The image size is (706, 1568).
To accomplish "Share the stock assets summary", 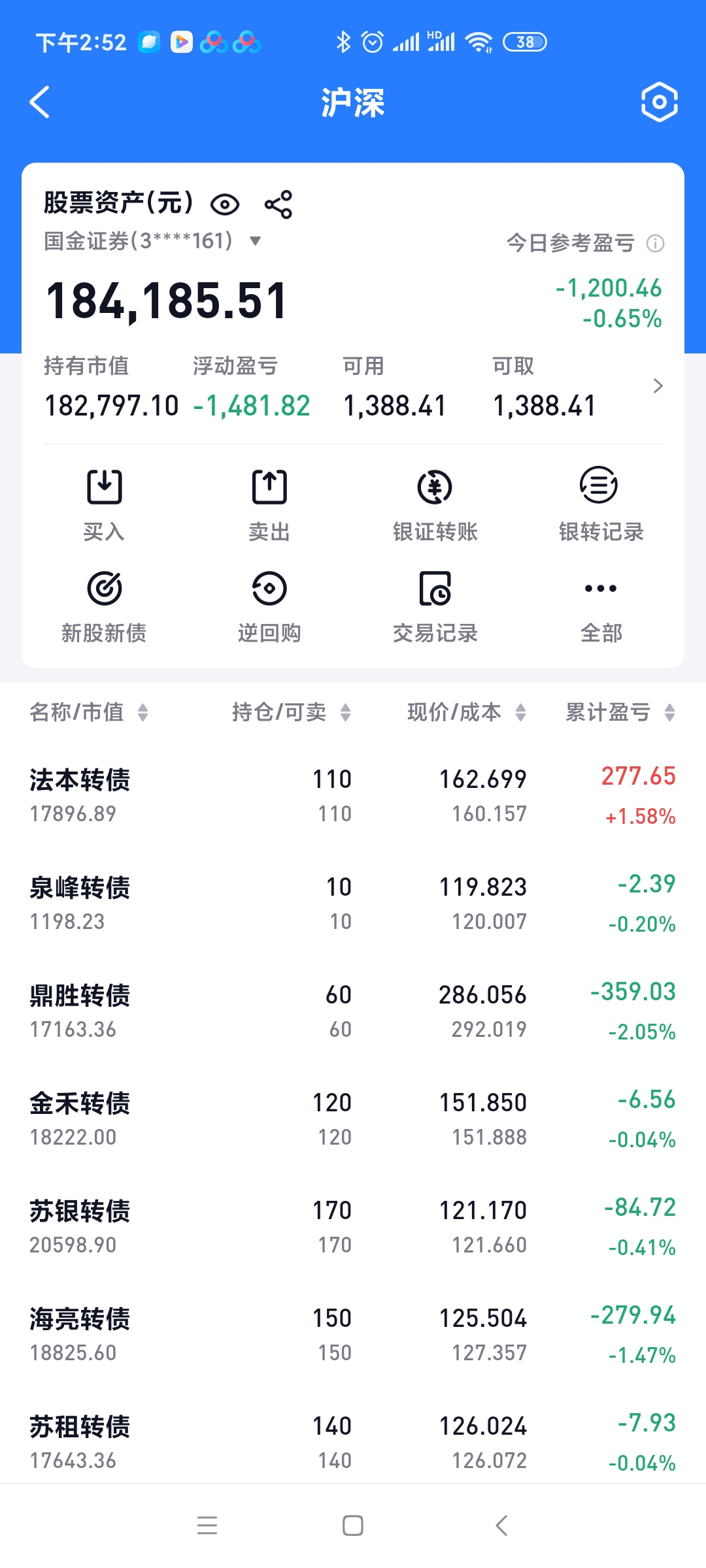I will tap(278, 205).
